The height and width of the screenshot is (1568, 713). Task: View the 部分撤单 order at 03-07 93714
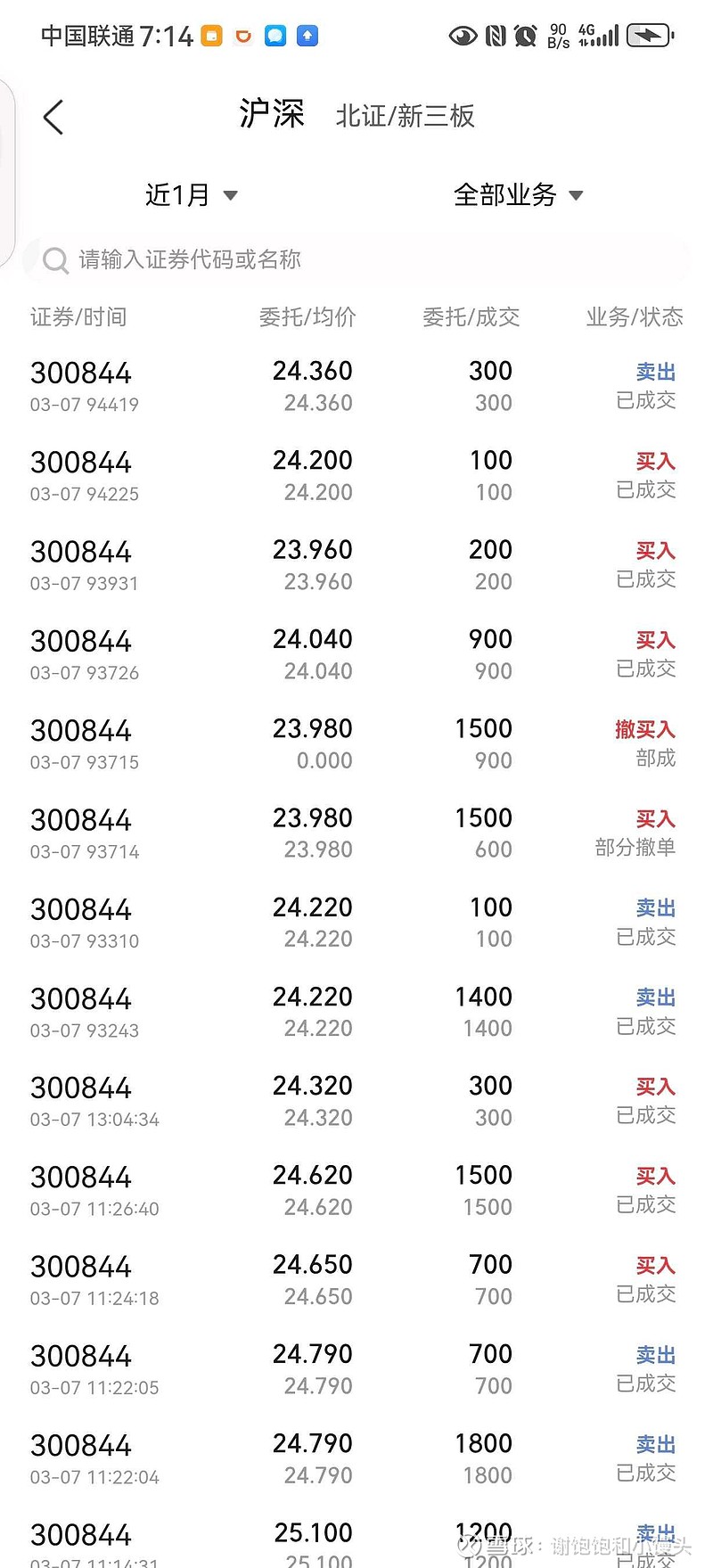tap(356, 833)
